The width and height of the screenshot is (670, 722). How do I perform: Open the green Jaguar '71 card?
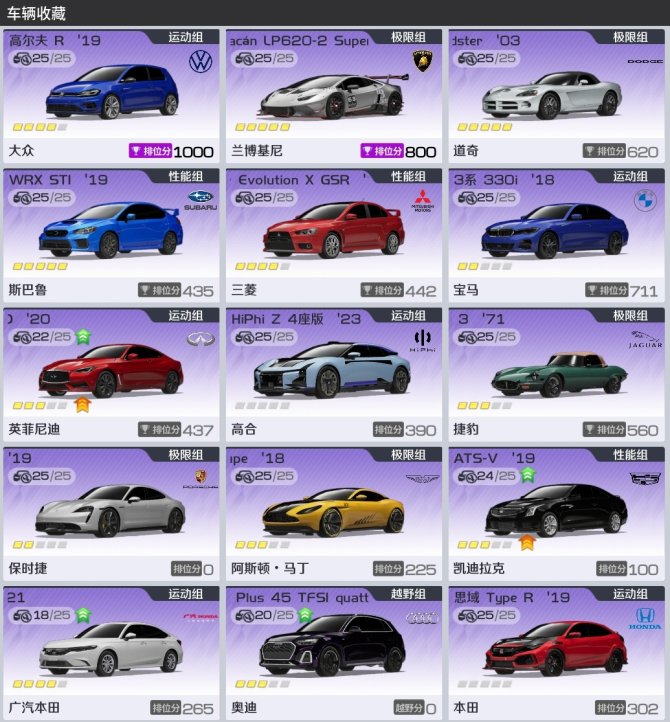[556, 373]
